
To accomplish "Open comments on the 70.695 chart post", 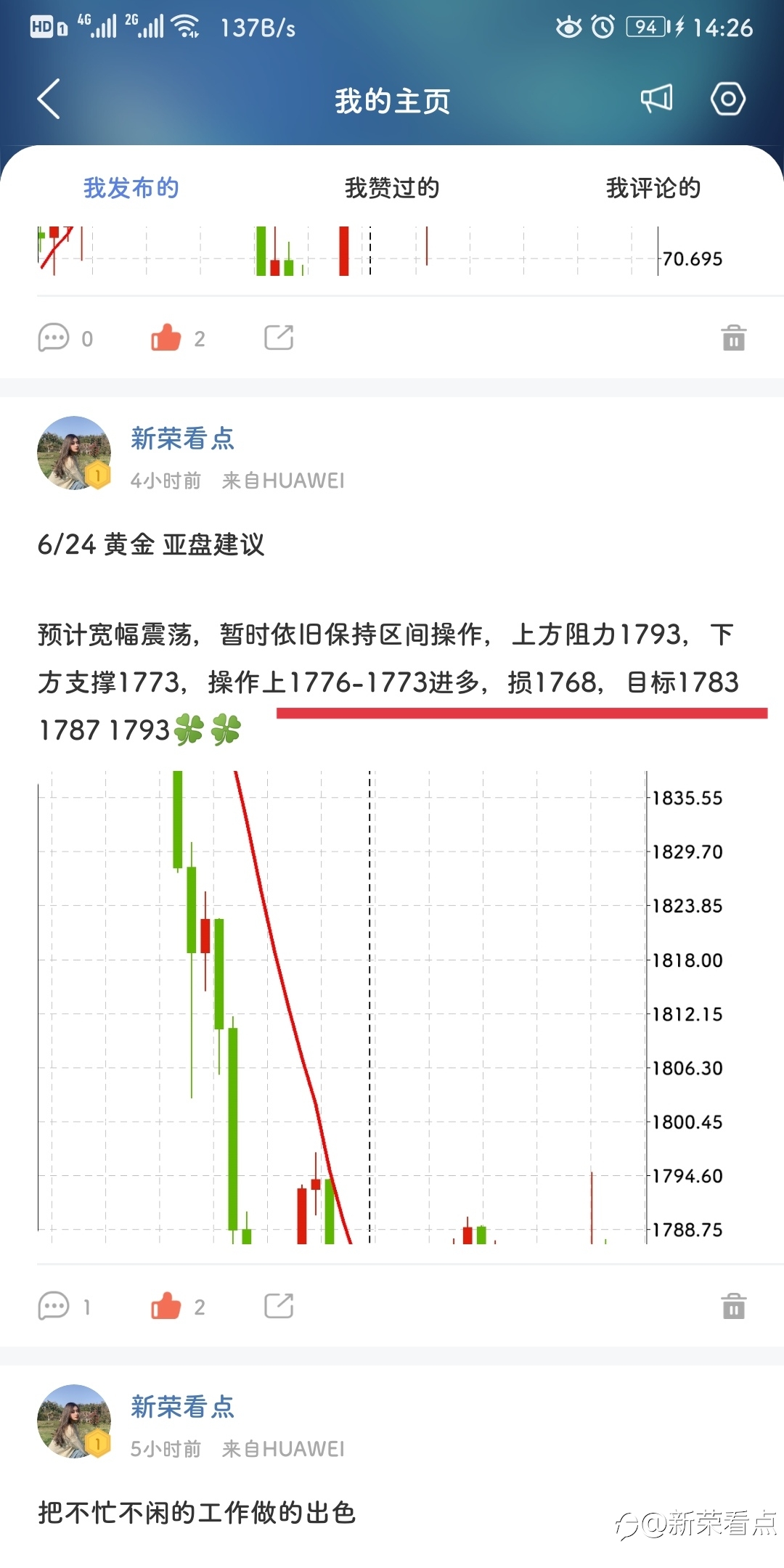I will (x=65, y=338).
